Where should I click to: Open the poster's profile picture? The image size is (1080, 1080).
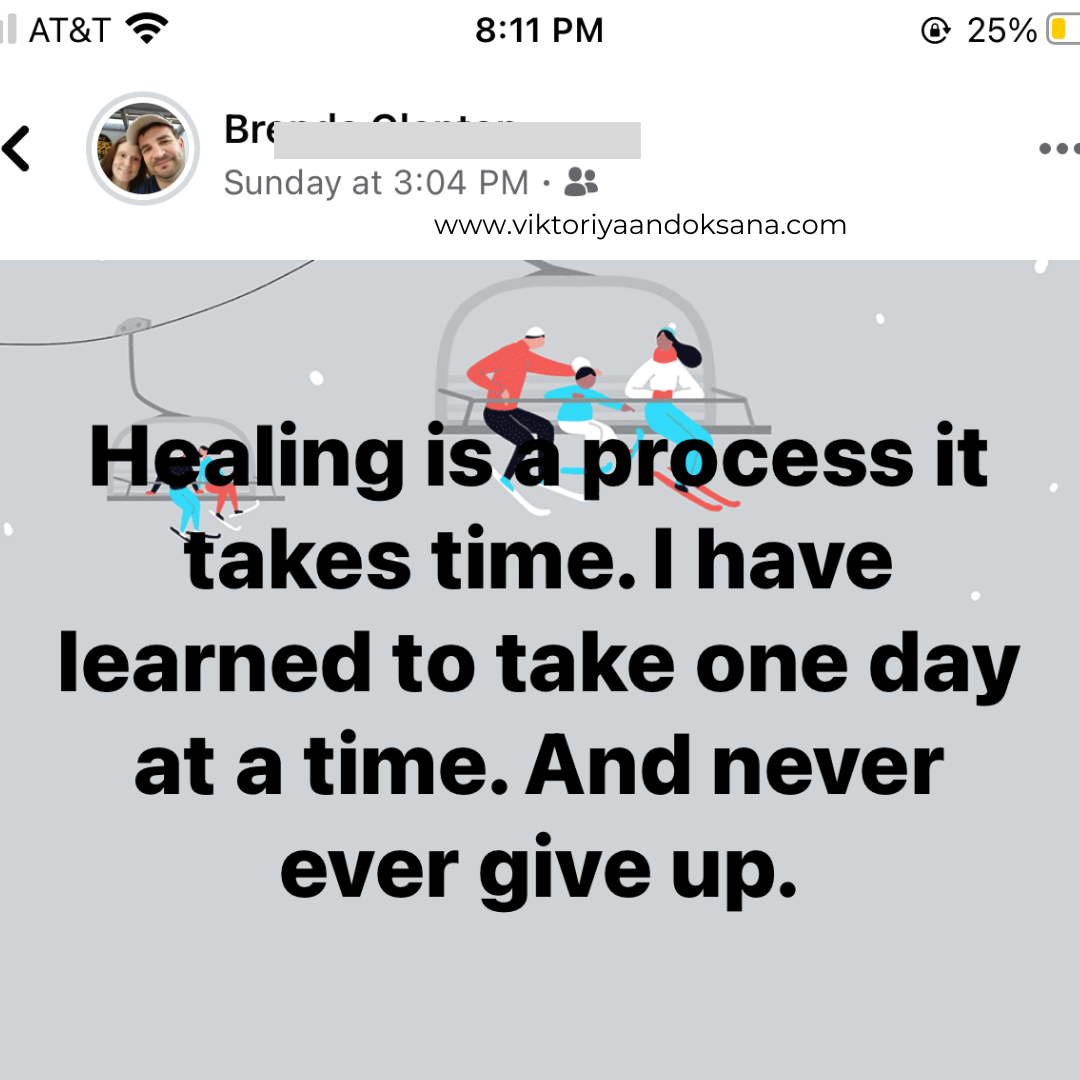click(143, 150)
